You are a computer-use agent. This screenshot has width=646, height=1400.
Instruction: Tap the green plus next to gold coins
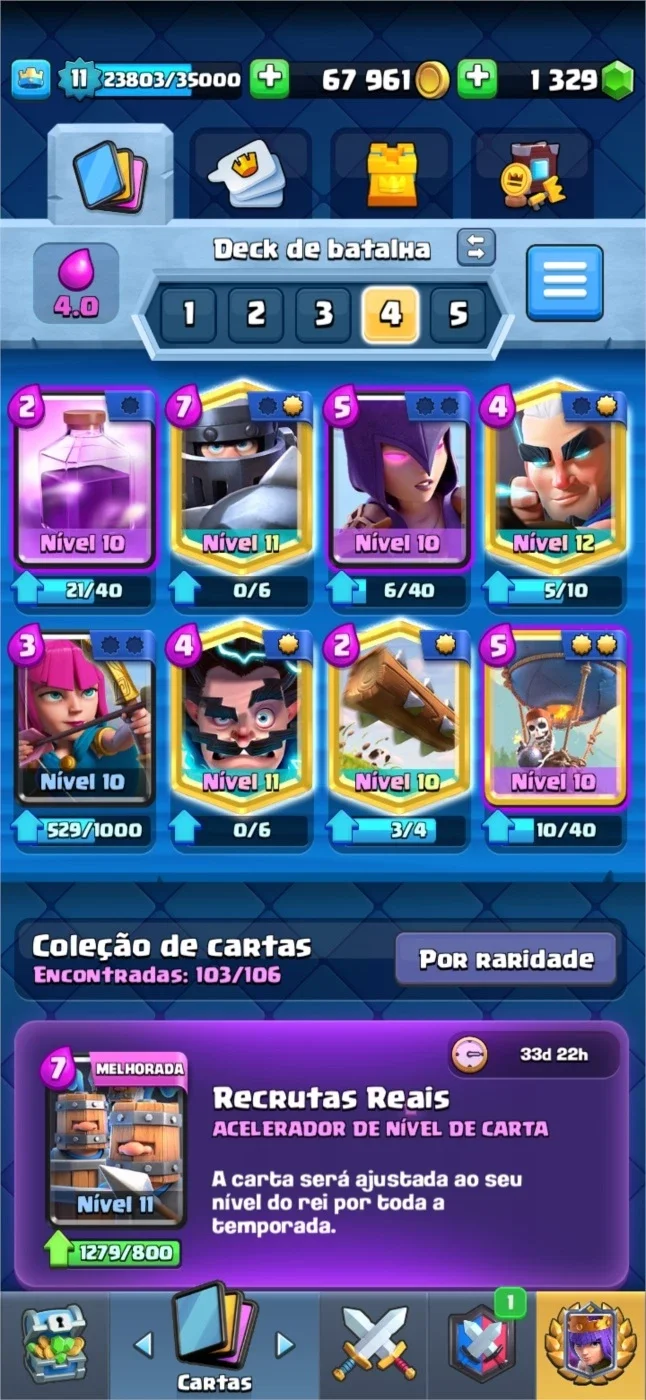pyautogui.click(x=268, y=79)
